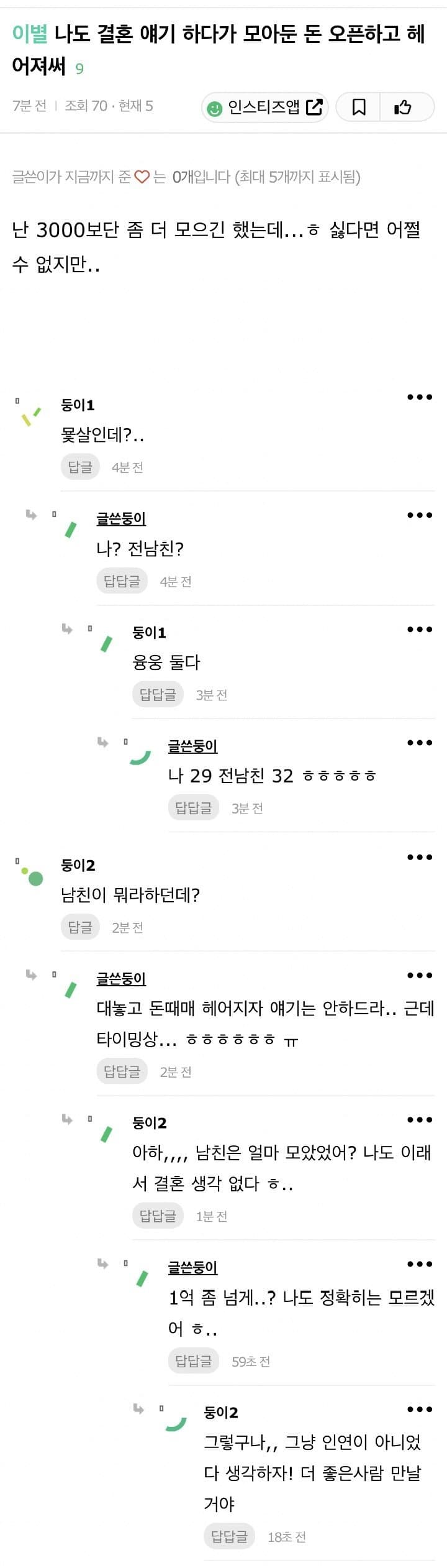Viewport: 447px width, 1568px height.
Task: Reply to 남친은 얼마 모았었어 comment
Action: click(158, 1215)
